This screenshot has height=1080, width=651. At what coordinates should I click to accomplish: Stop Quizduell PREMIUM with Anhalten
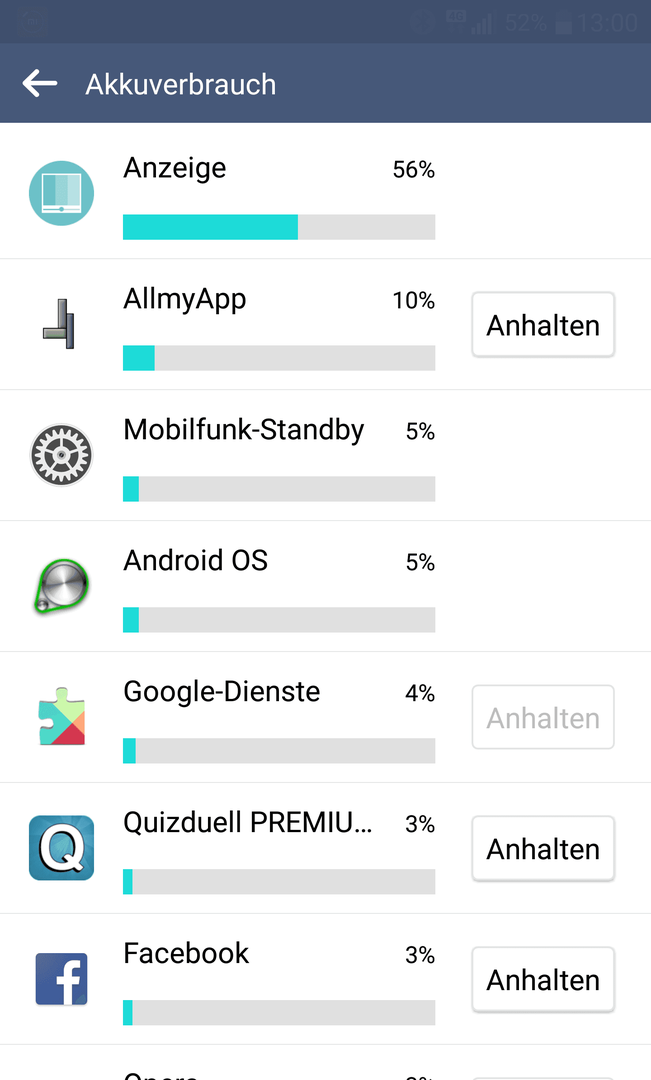click(x=543, y=849)
